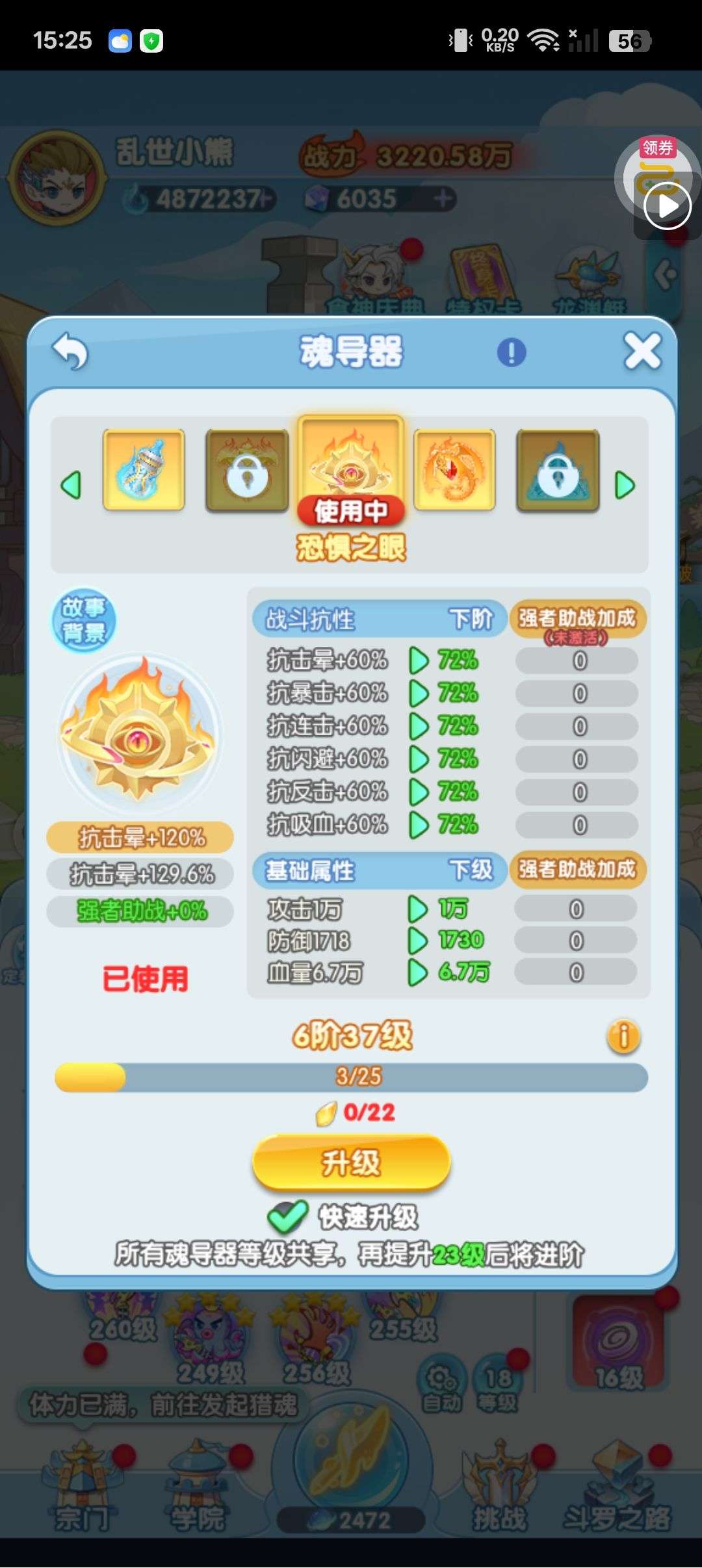Image resolution: width=702 pixels, height=1568 pixels.
Task: Show previous soul tools with left arrow
Action: [70, 485]
